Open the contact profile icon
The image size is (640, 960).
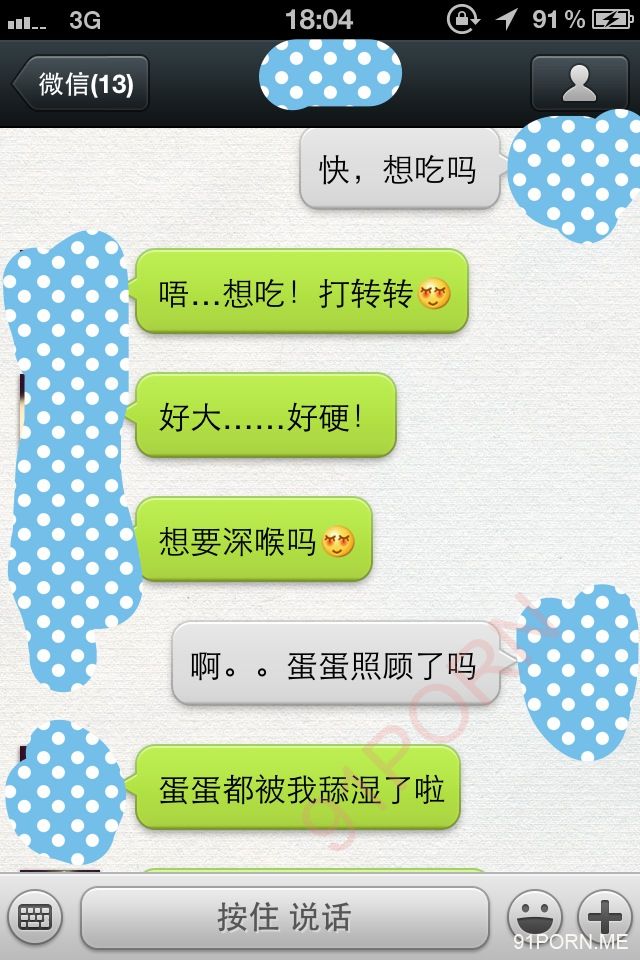pyautogui.click(x=578, y=84)
